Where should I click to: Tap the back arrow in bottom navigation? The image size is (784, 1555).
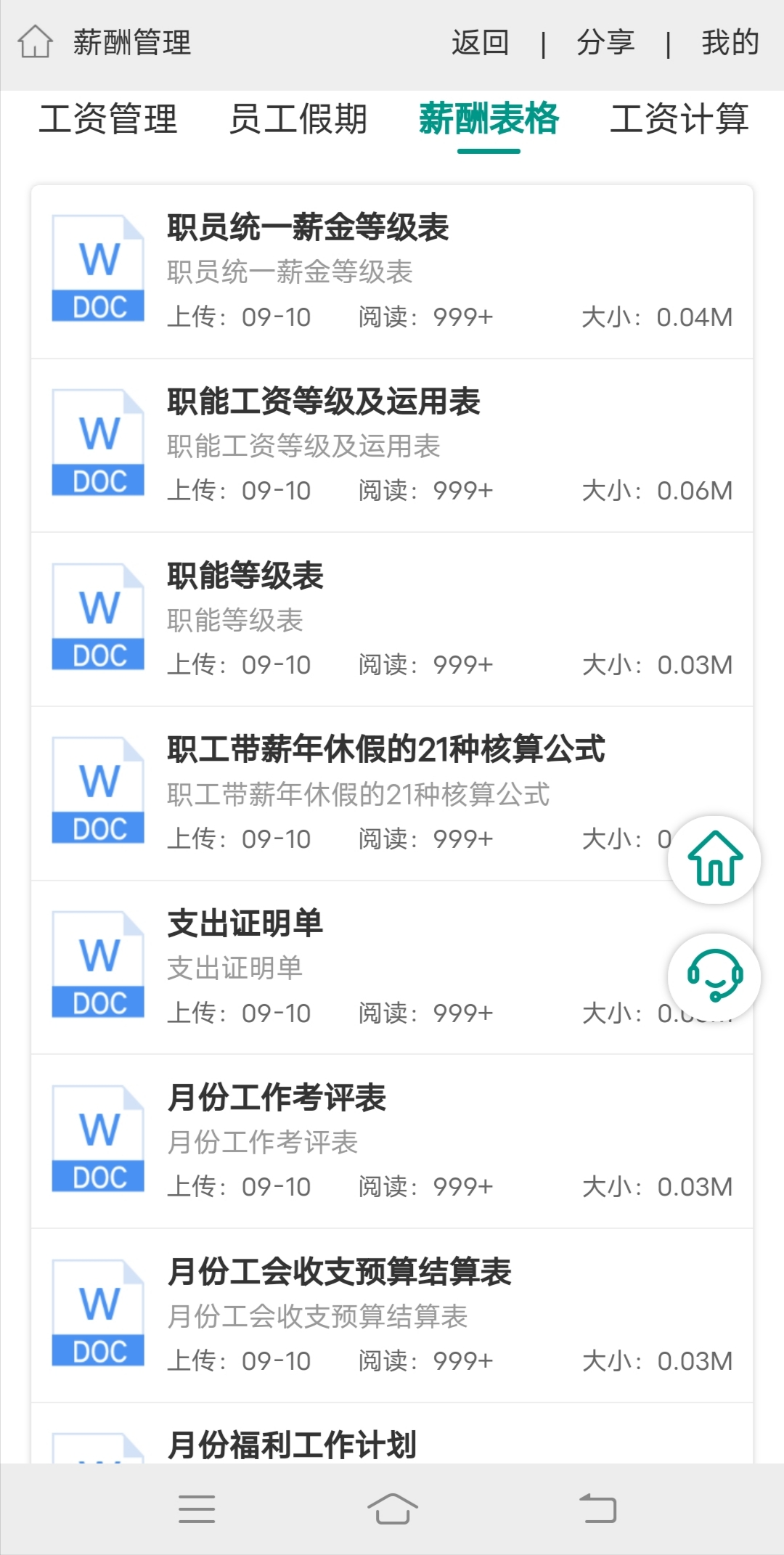595,1509
